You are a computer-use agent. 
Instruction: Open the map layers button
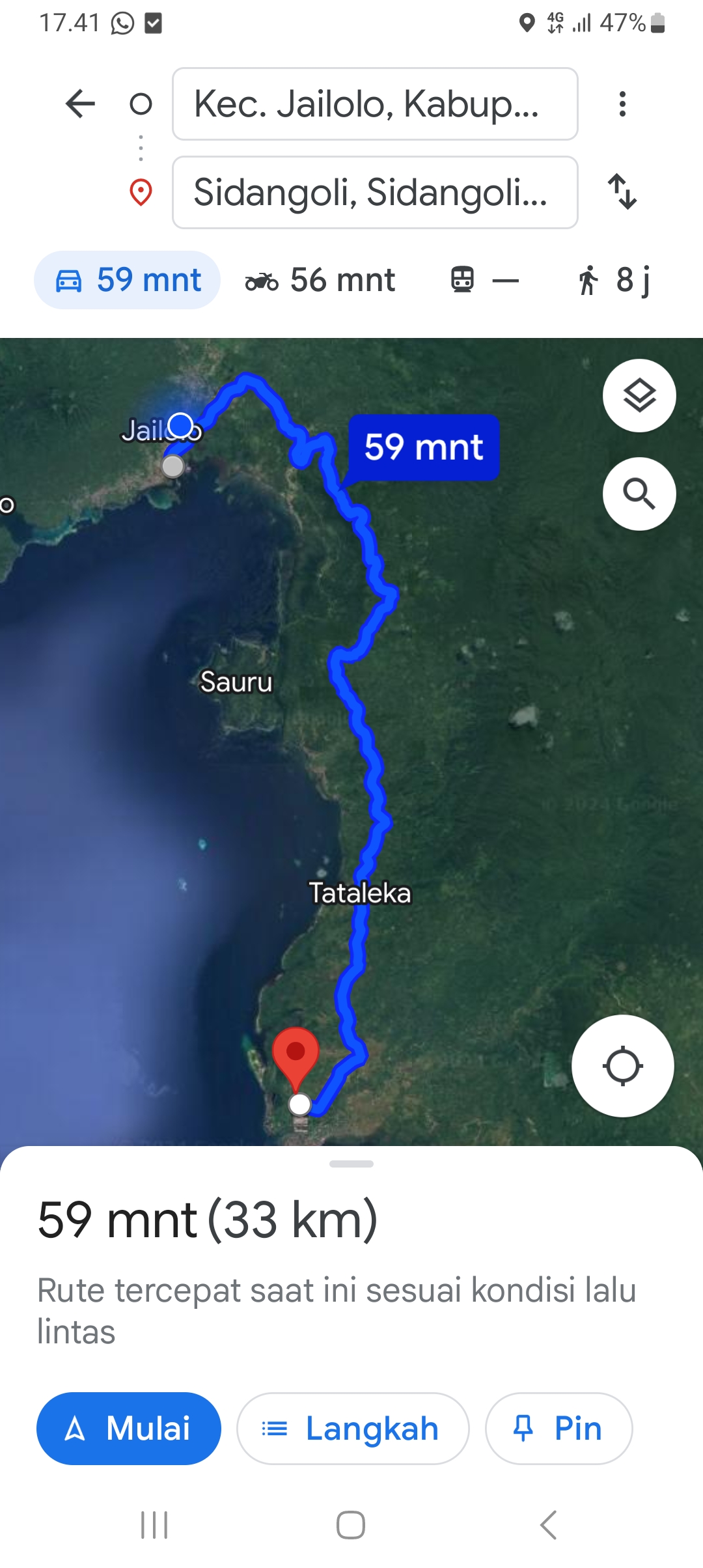click(639, 395)
